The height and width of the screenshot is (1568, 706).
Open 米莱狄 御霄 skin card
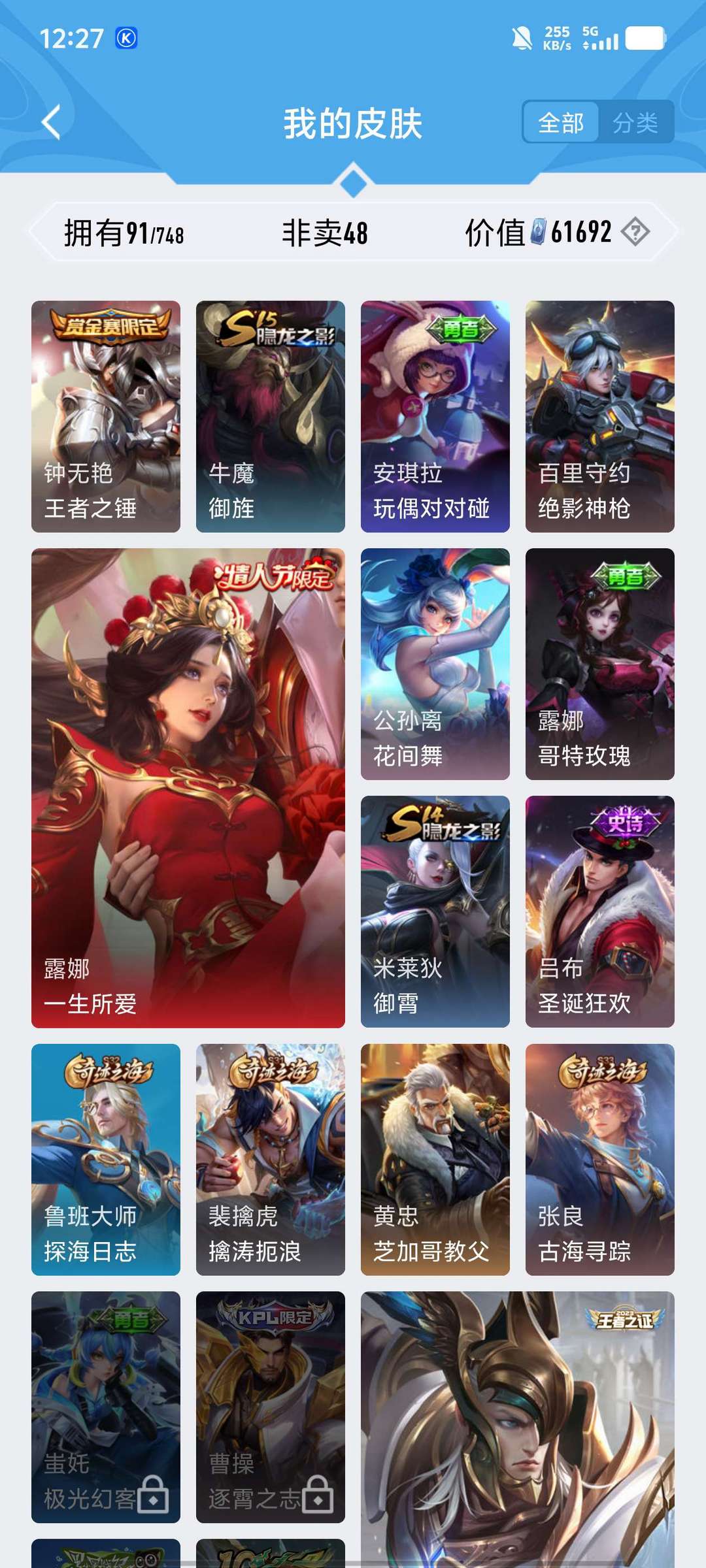(435, 911)
